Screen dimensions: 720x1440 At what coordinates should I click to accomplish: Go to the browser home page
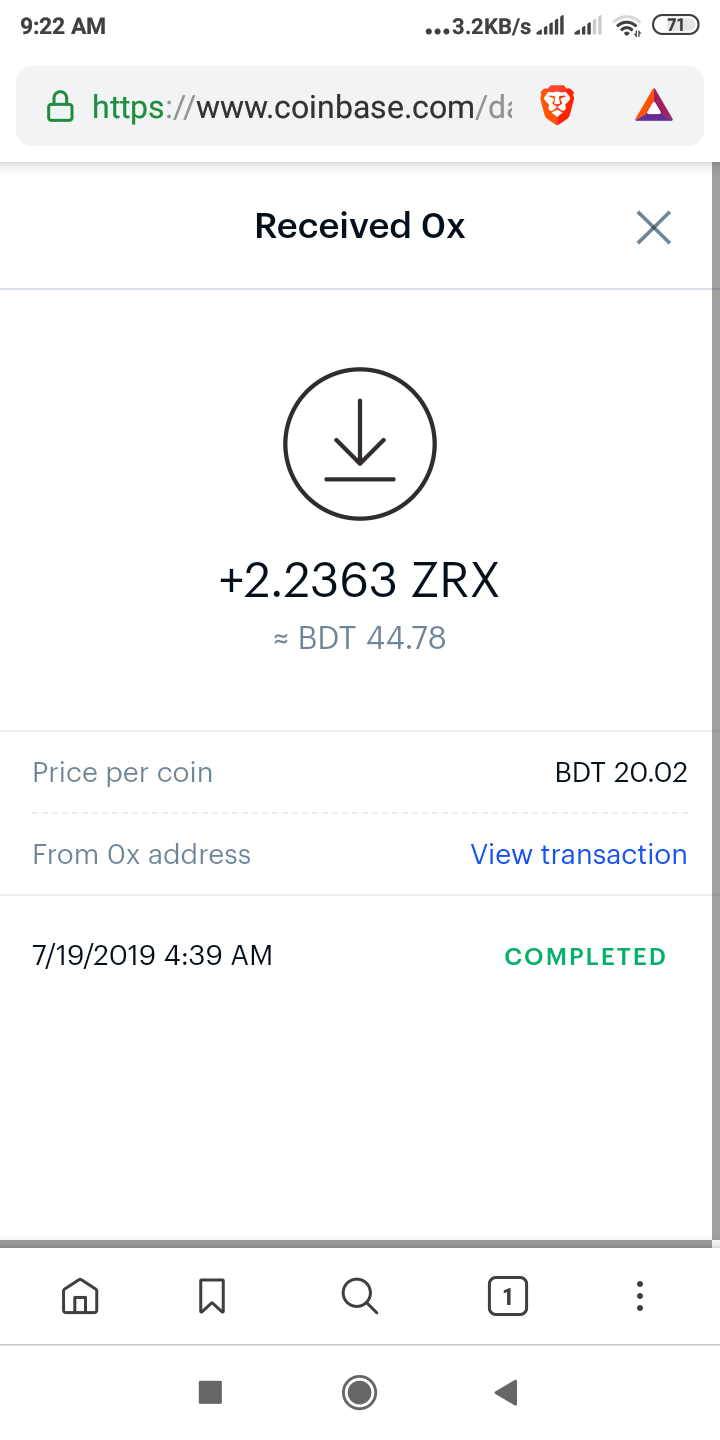pos(80,1296)
